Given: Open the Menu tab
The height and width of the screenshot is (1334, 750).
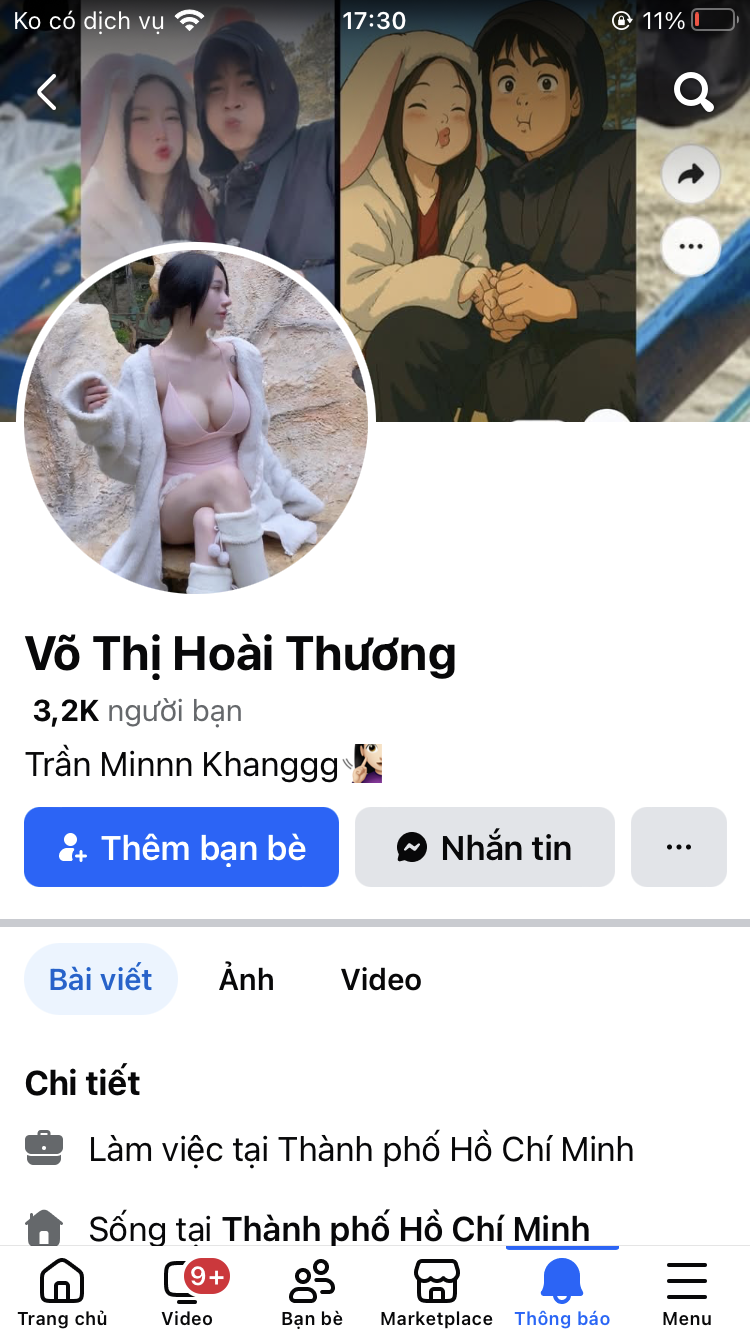Looking at the screenshot, I should 687,1291.
